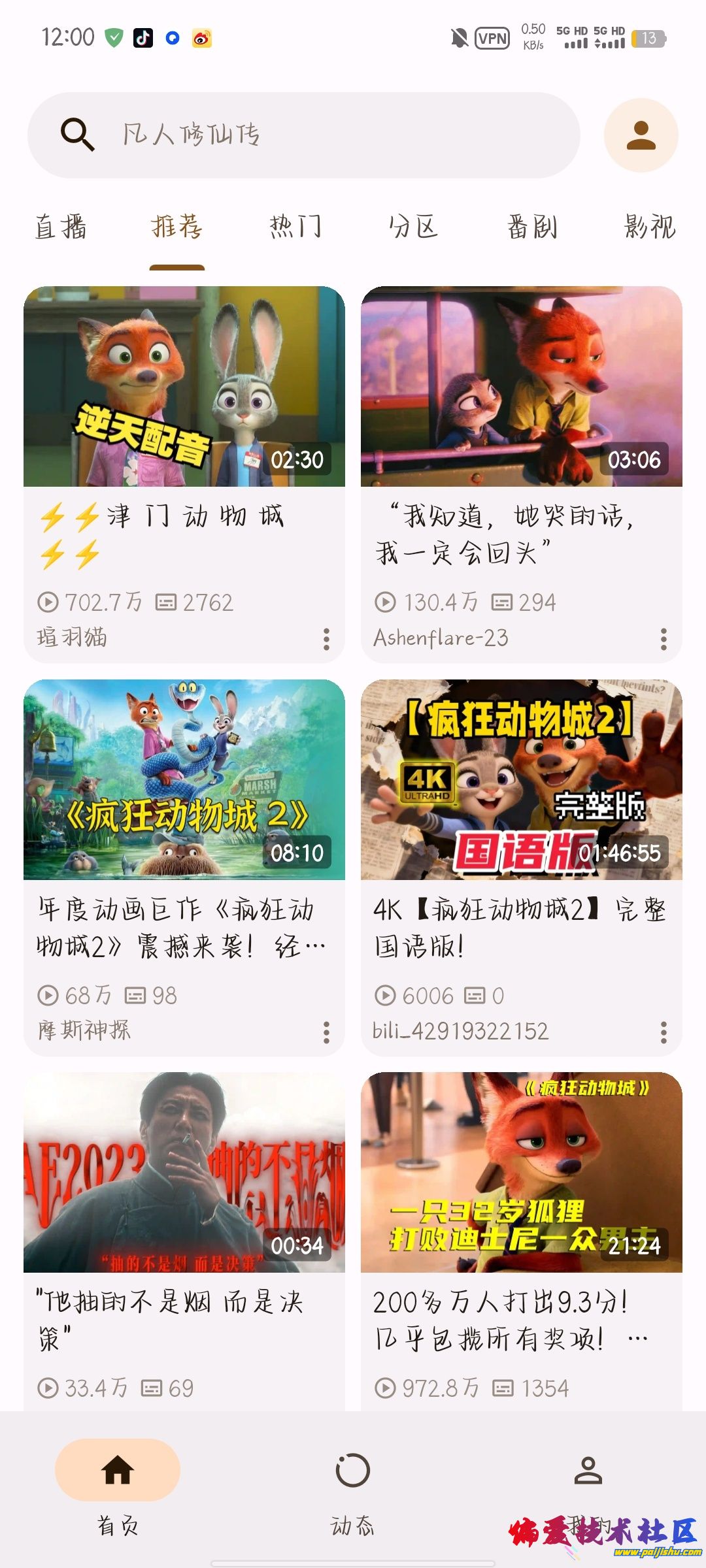The image size is (706, 1568).
Task: Open the 年度动画巨作《疯狂动物城2》 video
Action: 184,780
